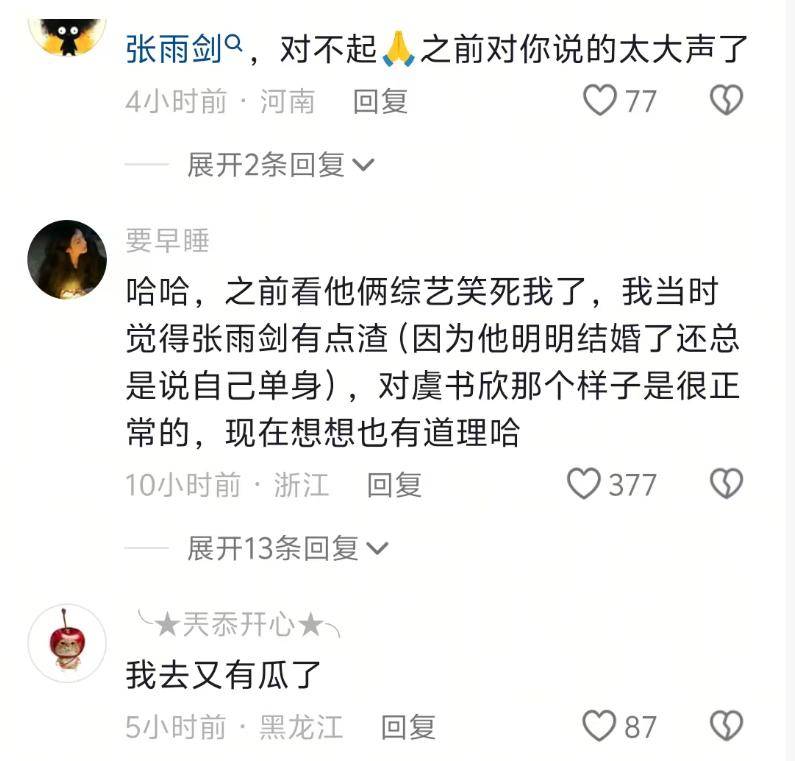Reply to the comment from 黑龙江
Image resolution: width=795 pixels, height=761 pixels.
click(408, 726)
